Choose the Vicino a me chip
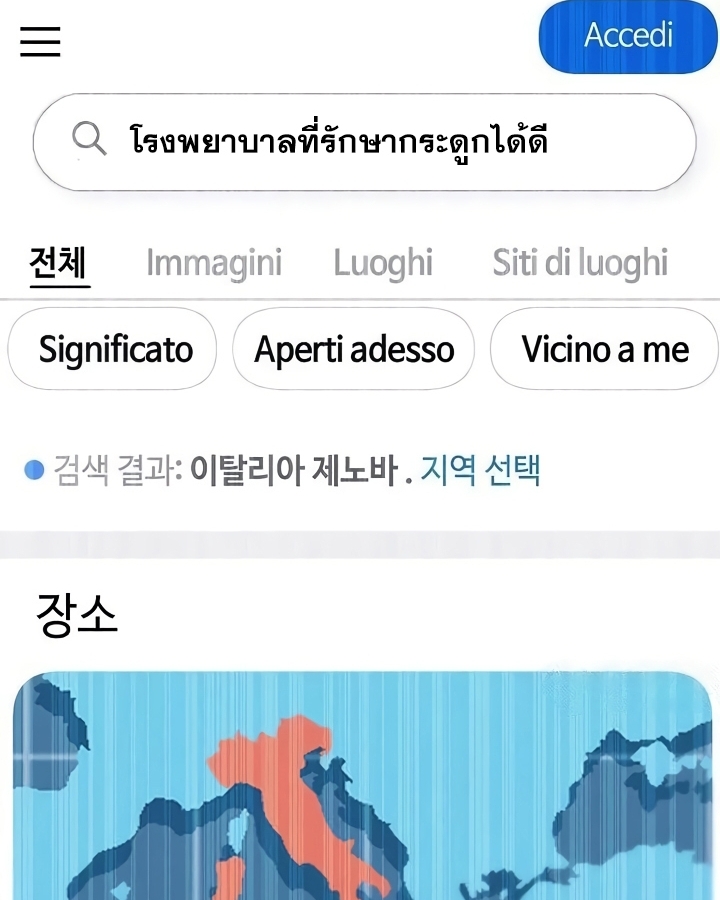 coord(604,349)
